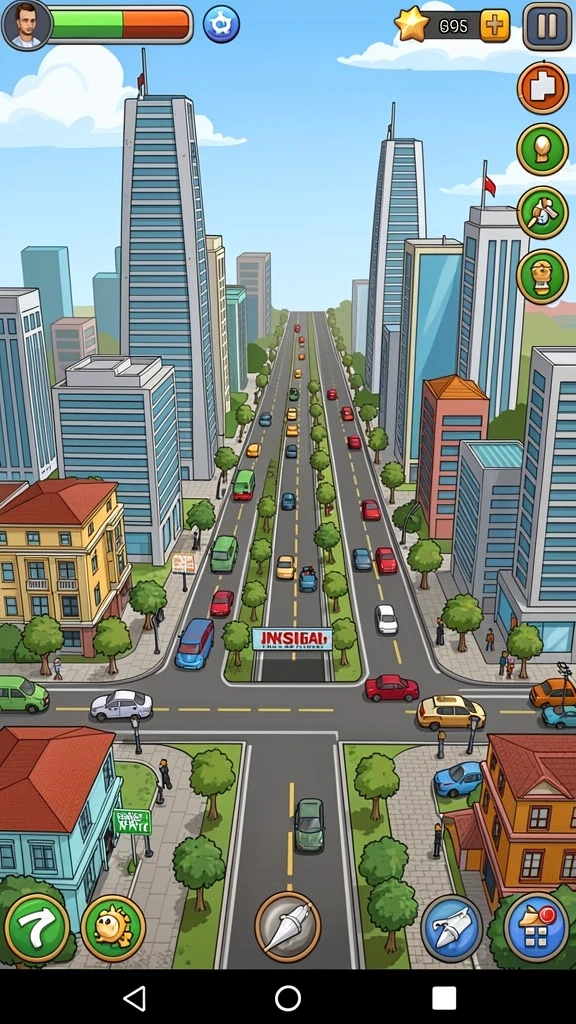Pause the game
Viewport: 576px width, 1024px height.
tap(547, 25)
